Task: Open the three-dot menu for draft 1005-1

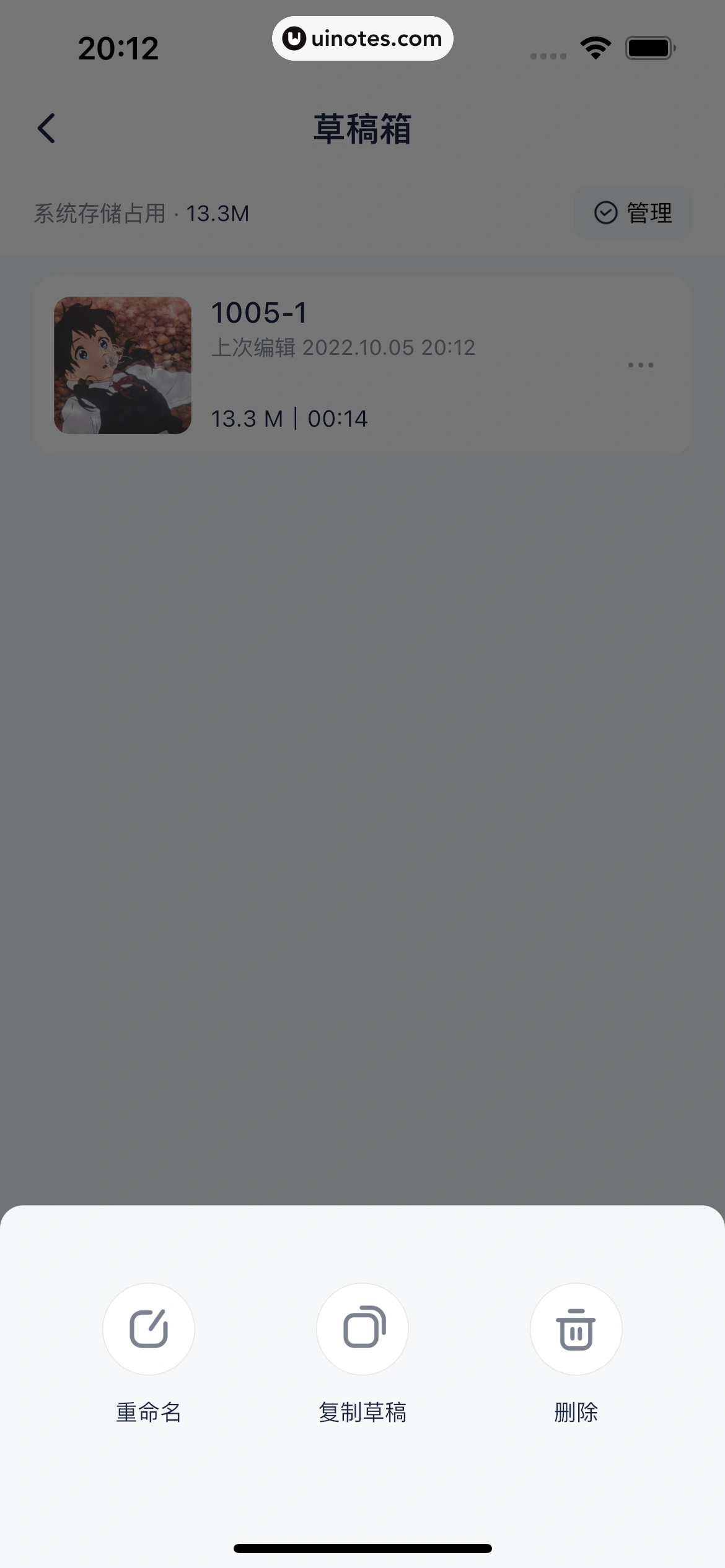Action: point(640,365)
